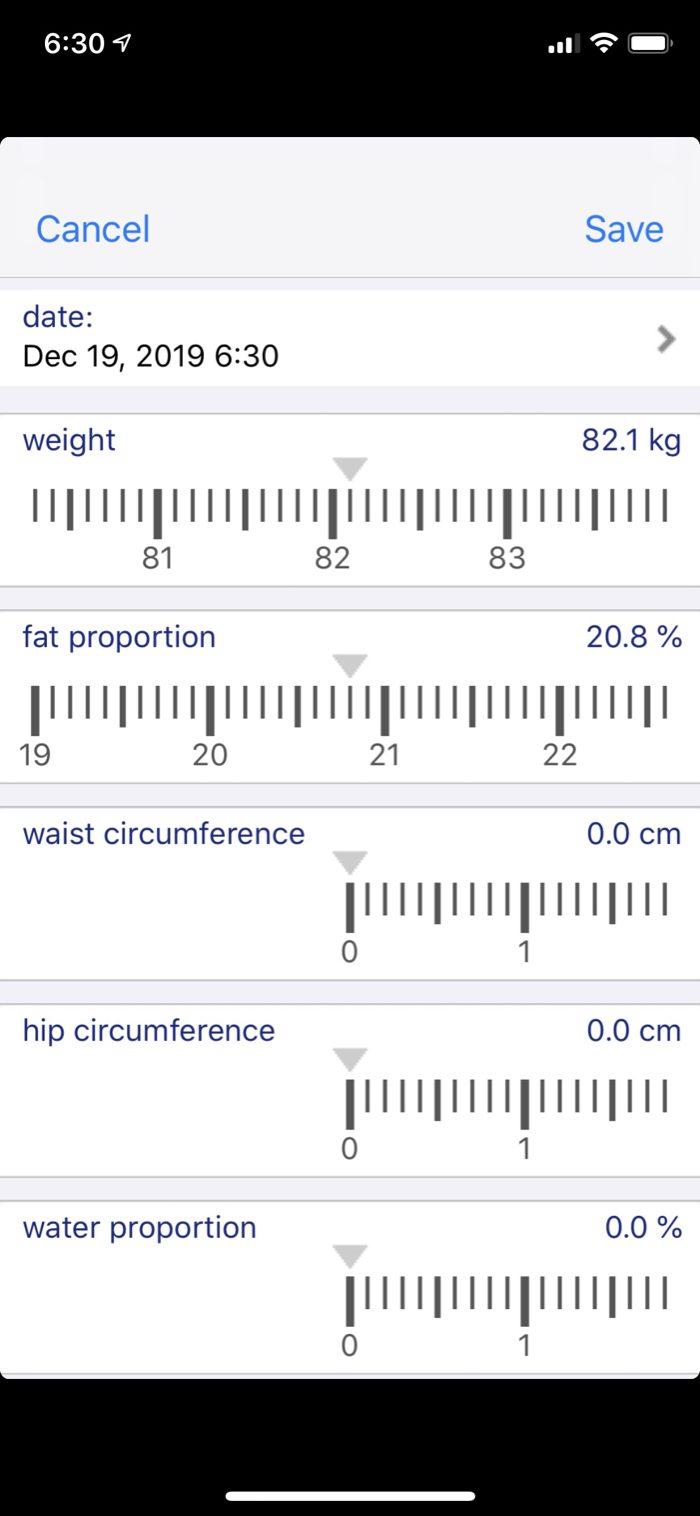
Task: Cancel the new measurement entry
Action: [93, 229]
